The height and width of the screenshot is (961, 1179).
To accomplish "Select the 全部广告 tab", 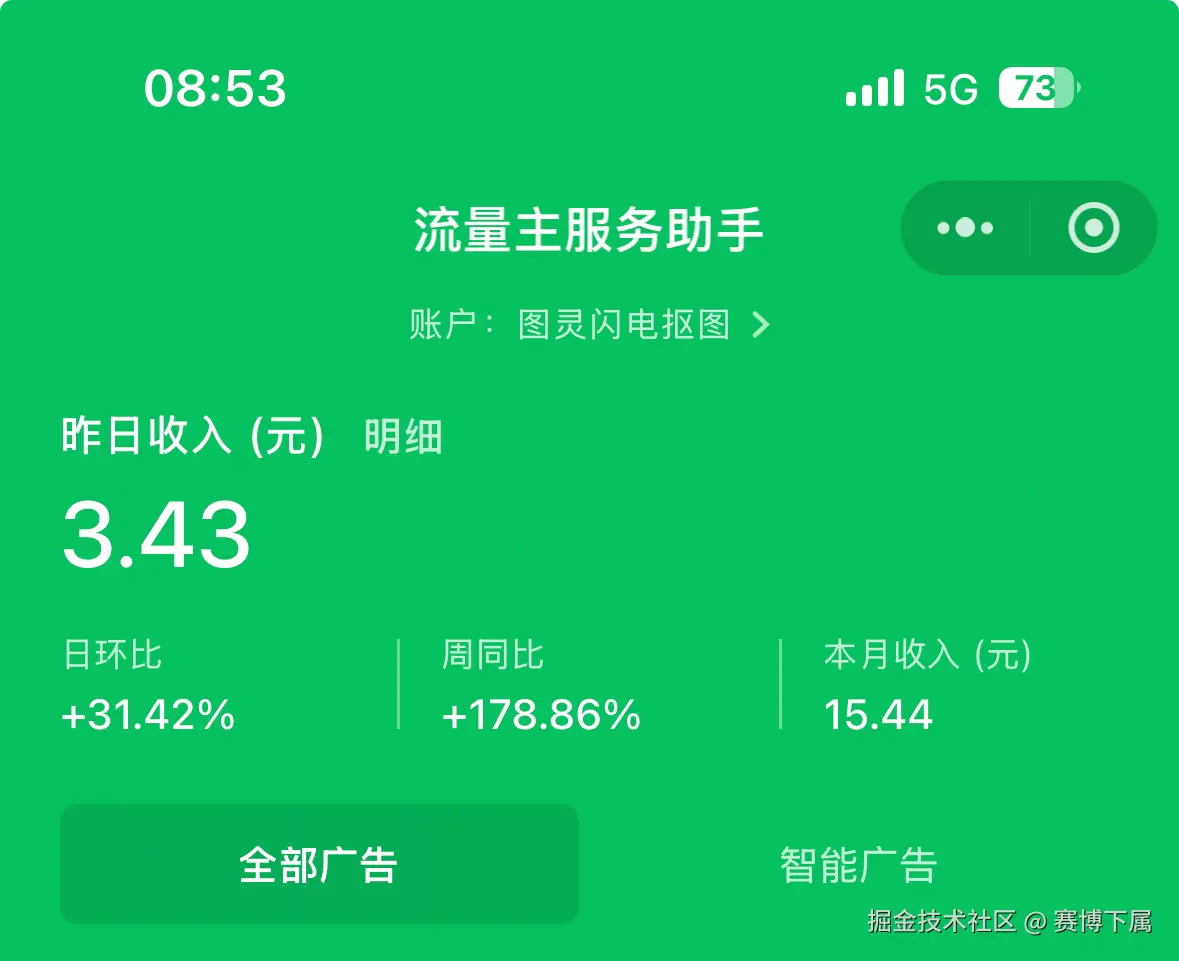I will pyautogui.click(x=319, y=864).
